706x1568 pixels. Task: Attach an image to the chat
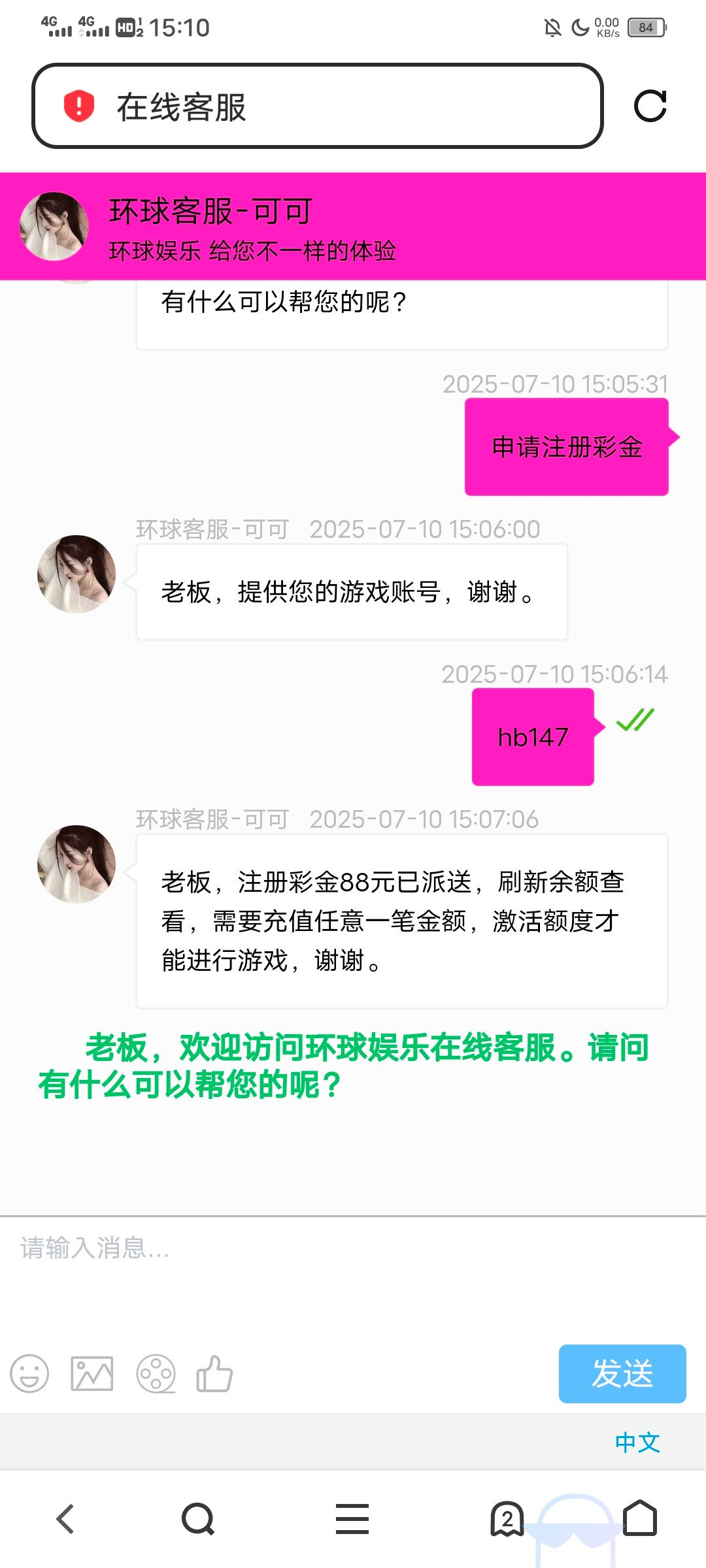pyautogui.click(x=92, y=1373)
